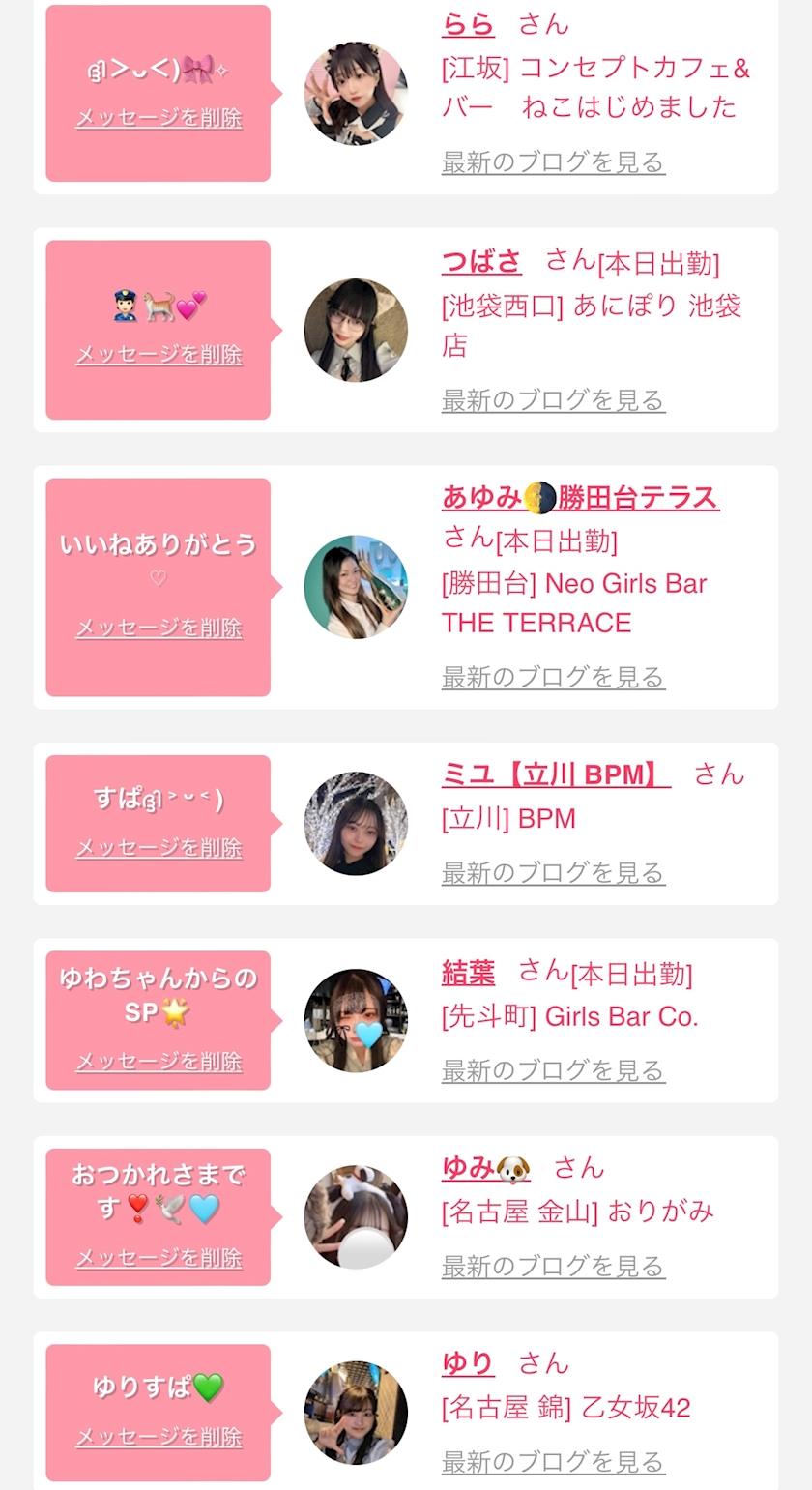View 結葉's latest blog
This screenshot has width=812, height=1490.
553,1070
